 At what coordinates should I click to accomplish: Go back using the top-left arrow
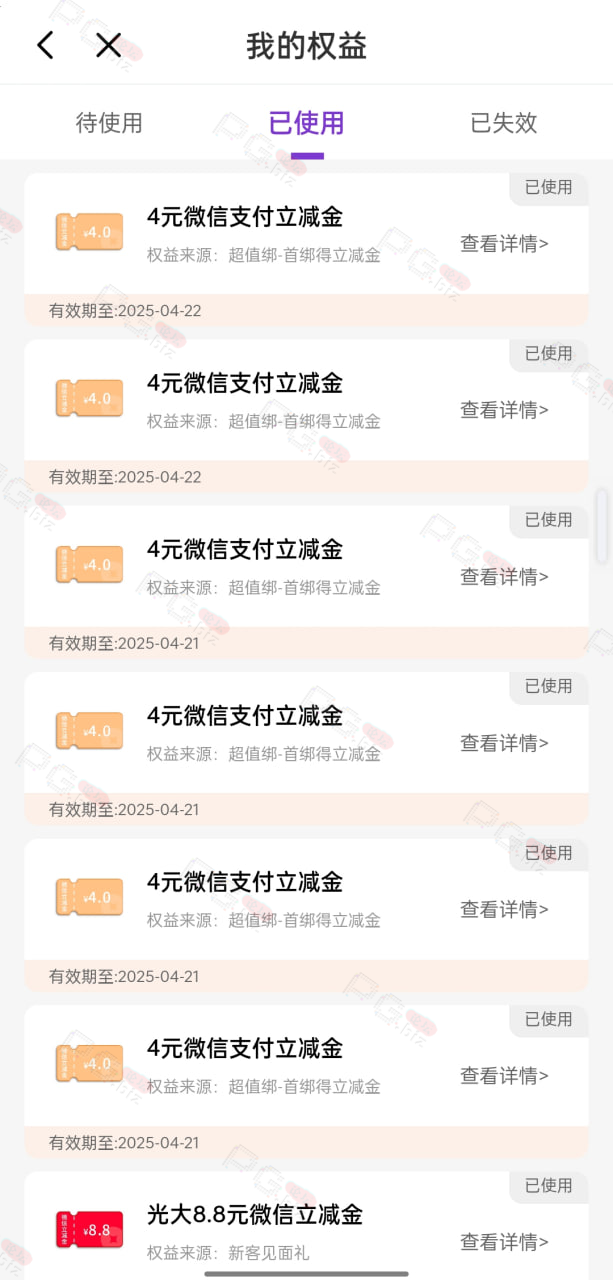pyautogui.click(x=45, y=45)
